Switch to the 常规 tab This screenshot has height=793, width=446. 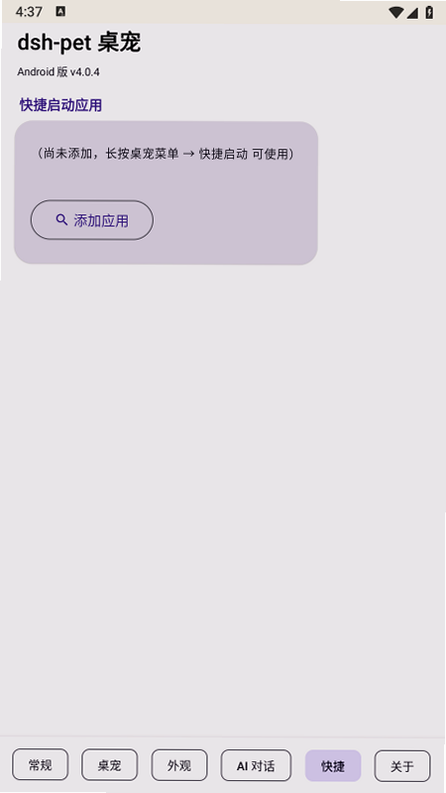pyautogui.click(x=40, y=765)
